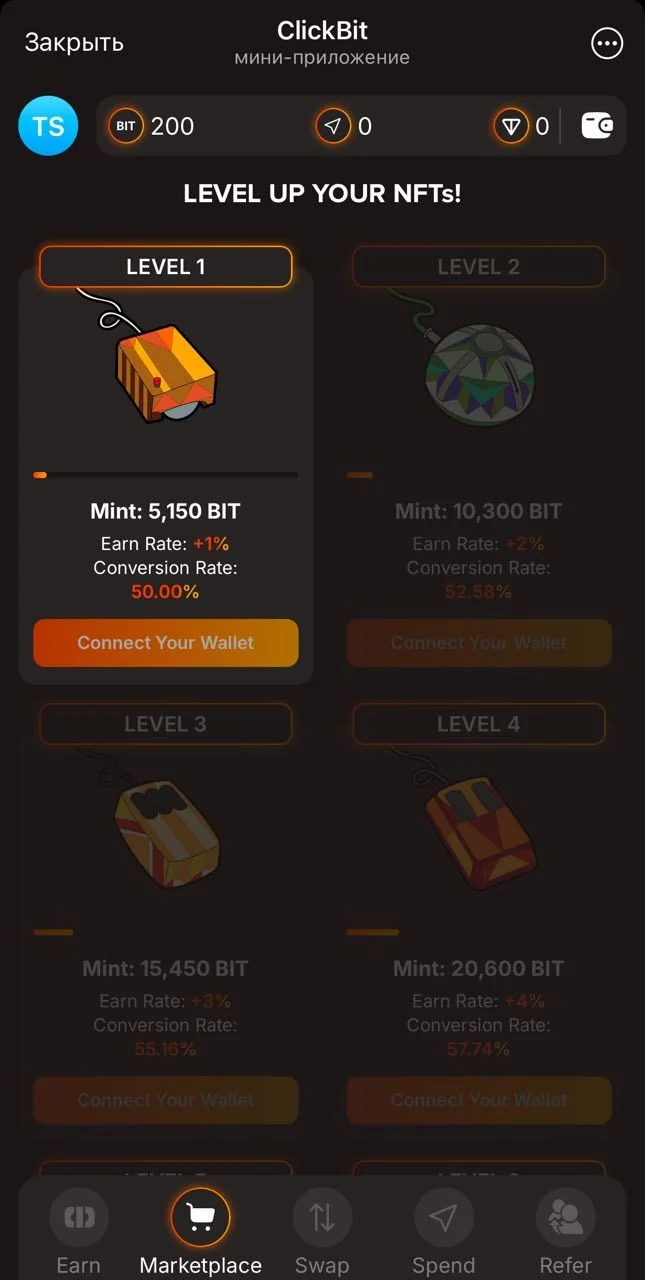The height and width of the screenshot is (1280, 645).
Task: Open the TS profile avatar
Action: (48, 126)
